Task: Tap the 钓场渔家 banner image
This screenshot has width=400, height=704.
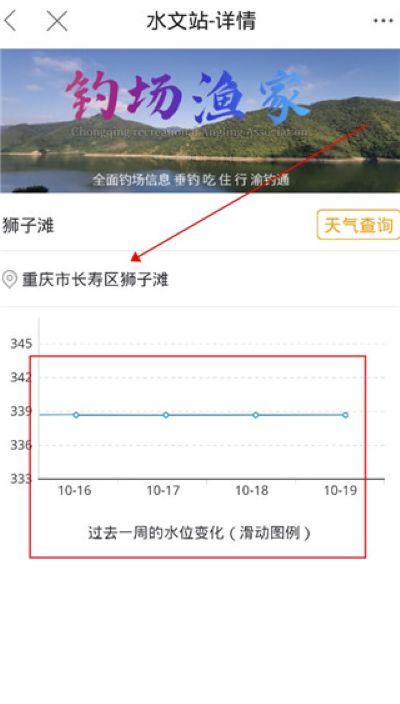Action: click(x=200, y=120)
